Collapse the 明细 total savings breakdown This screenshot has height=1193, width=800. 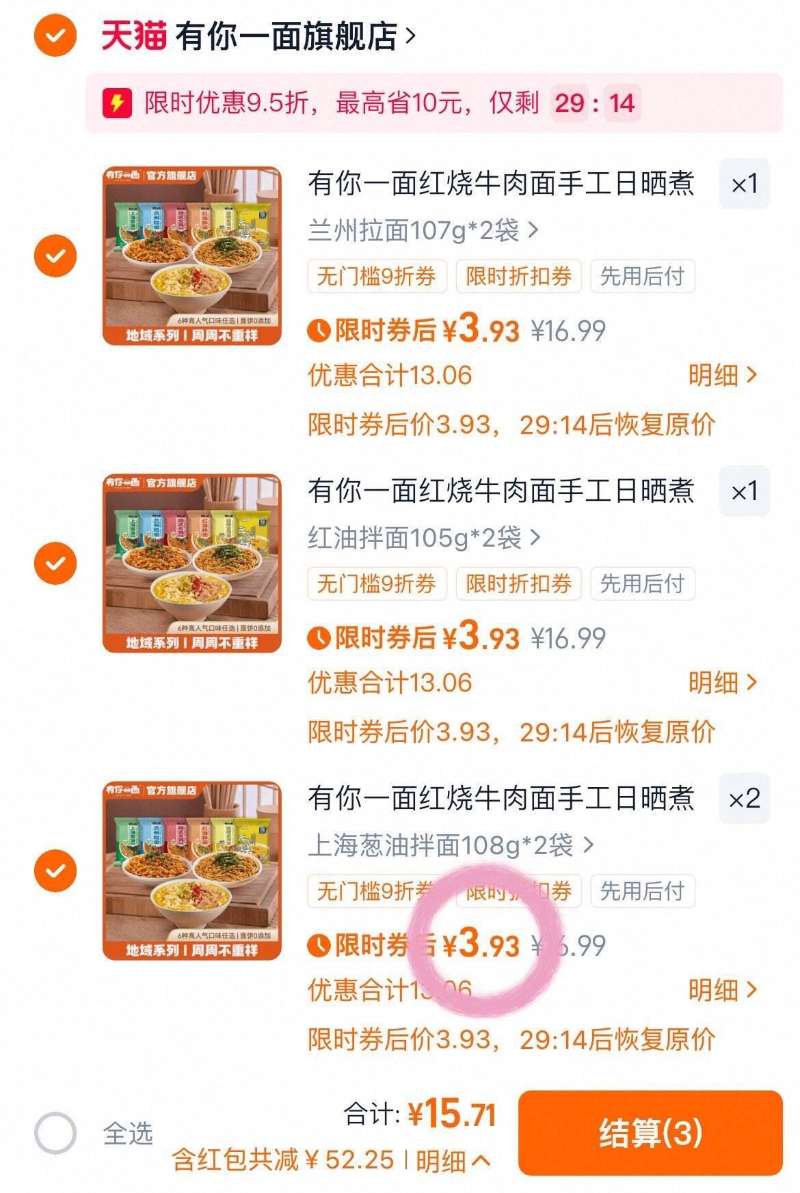pos(452,1161)
